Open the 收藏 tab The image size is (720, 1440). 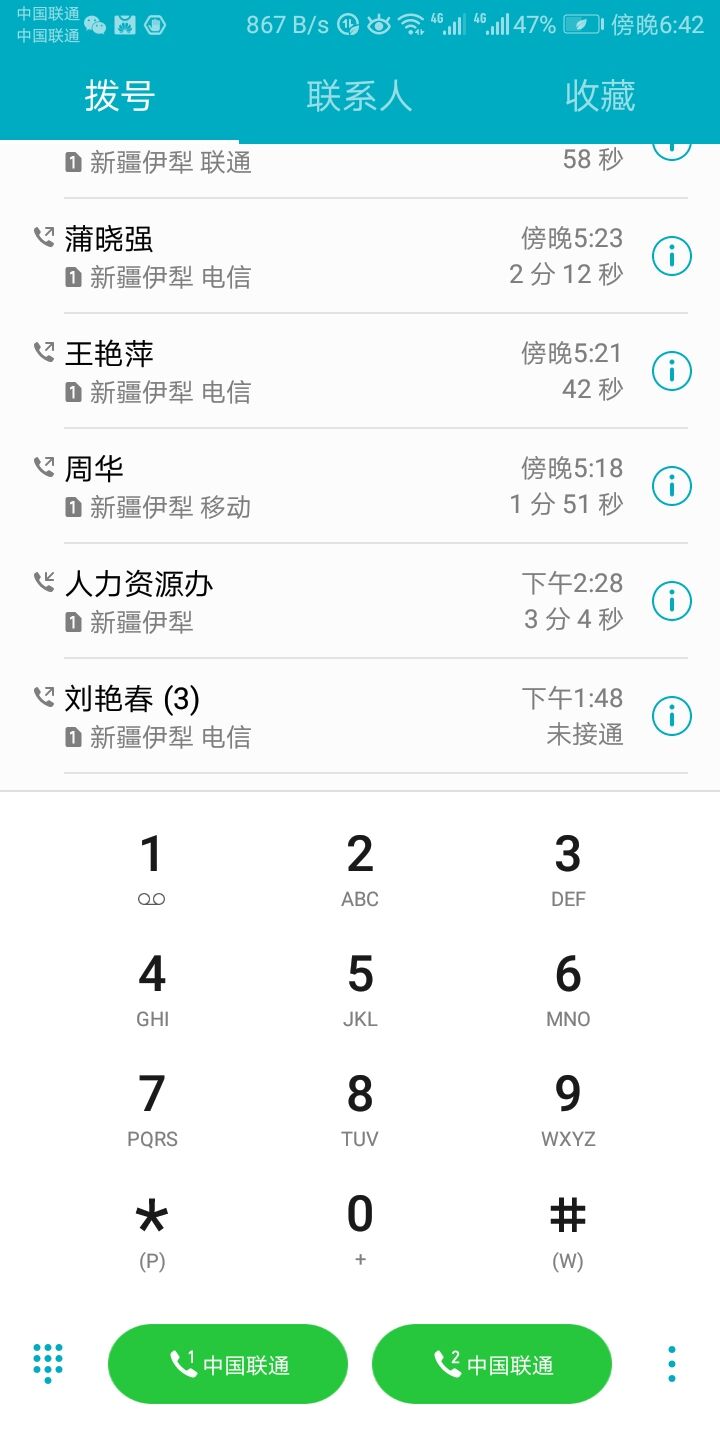599,95
